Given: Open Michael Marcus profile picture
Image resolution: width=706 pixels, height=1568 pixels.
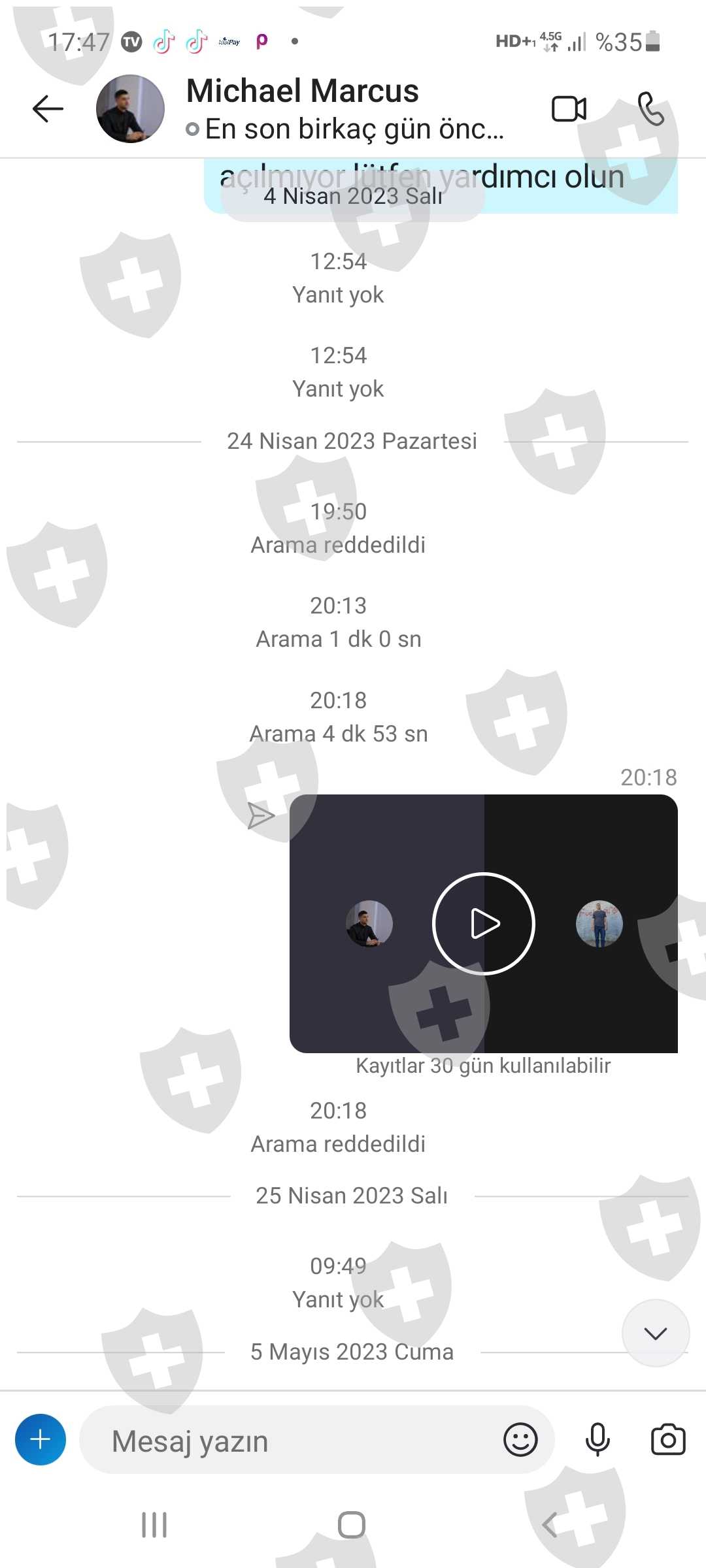Looking at the screenshot, I should pos(130,108).
